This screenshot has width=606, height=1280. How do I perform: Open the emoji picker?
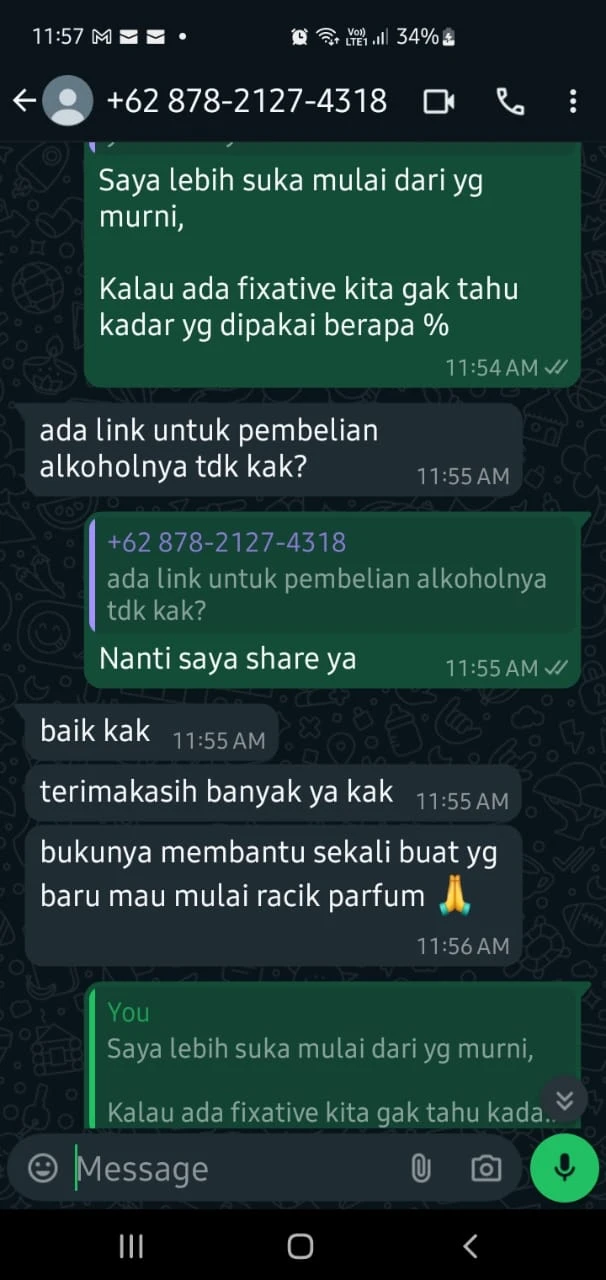(x=42, y=1168)
